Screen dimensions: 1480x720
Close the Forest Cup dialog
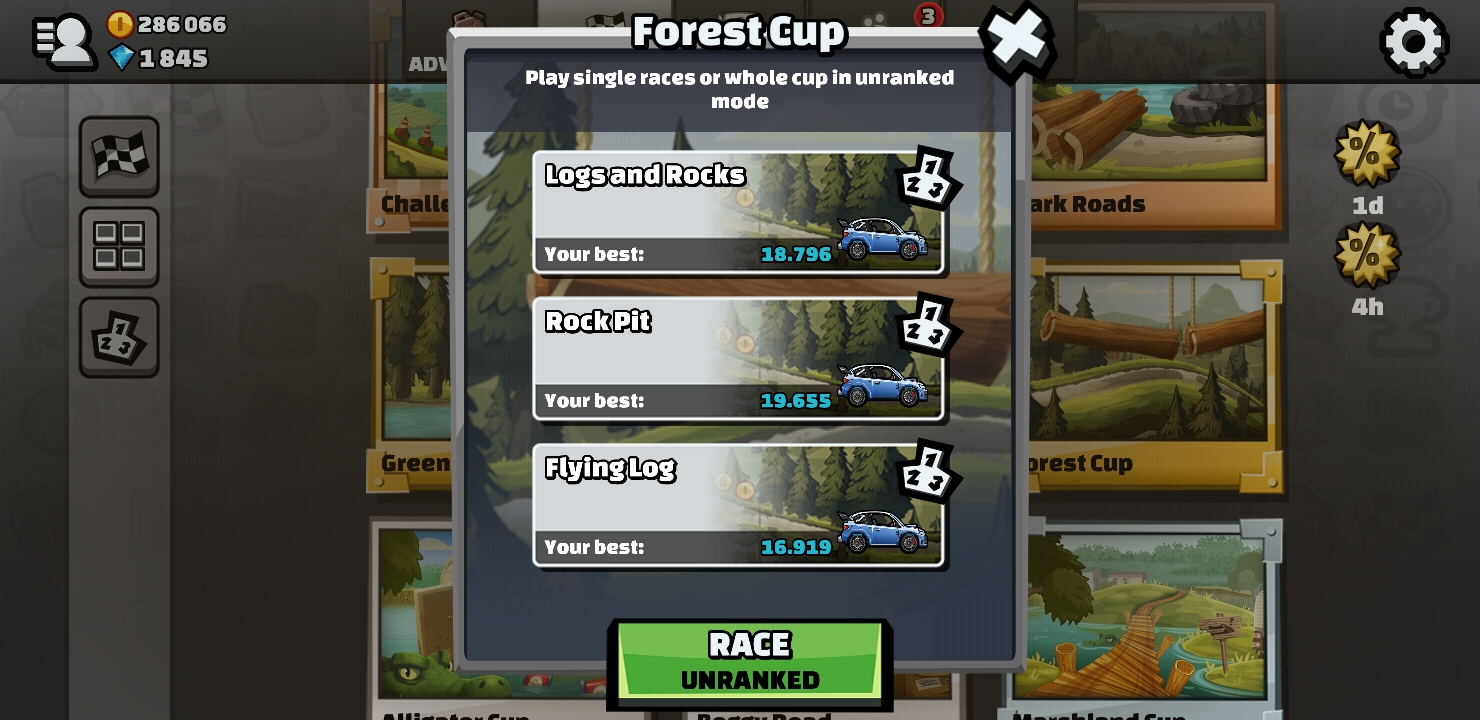[x=1016, y=41]
